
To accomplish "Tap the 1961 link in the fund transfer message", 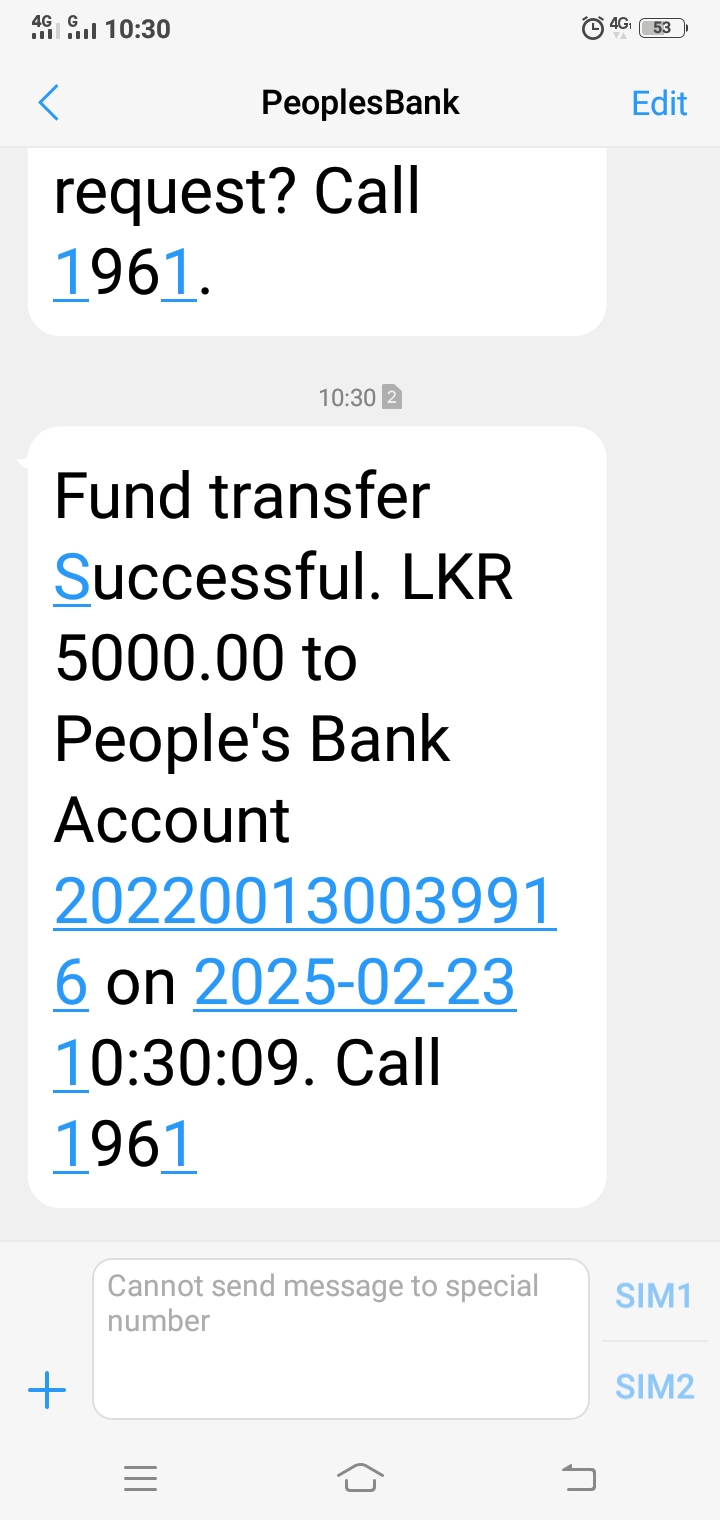I will click(125, 1145).
